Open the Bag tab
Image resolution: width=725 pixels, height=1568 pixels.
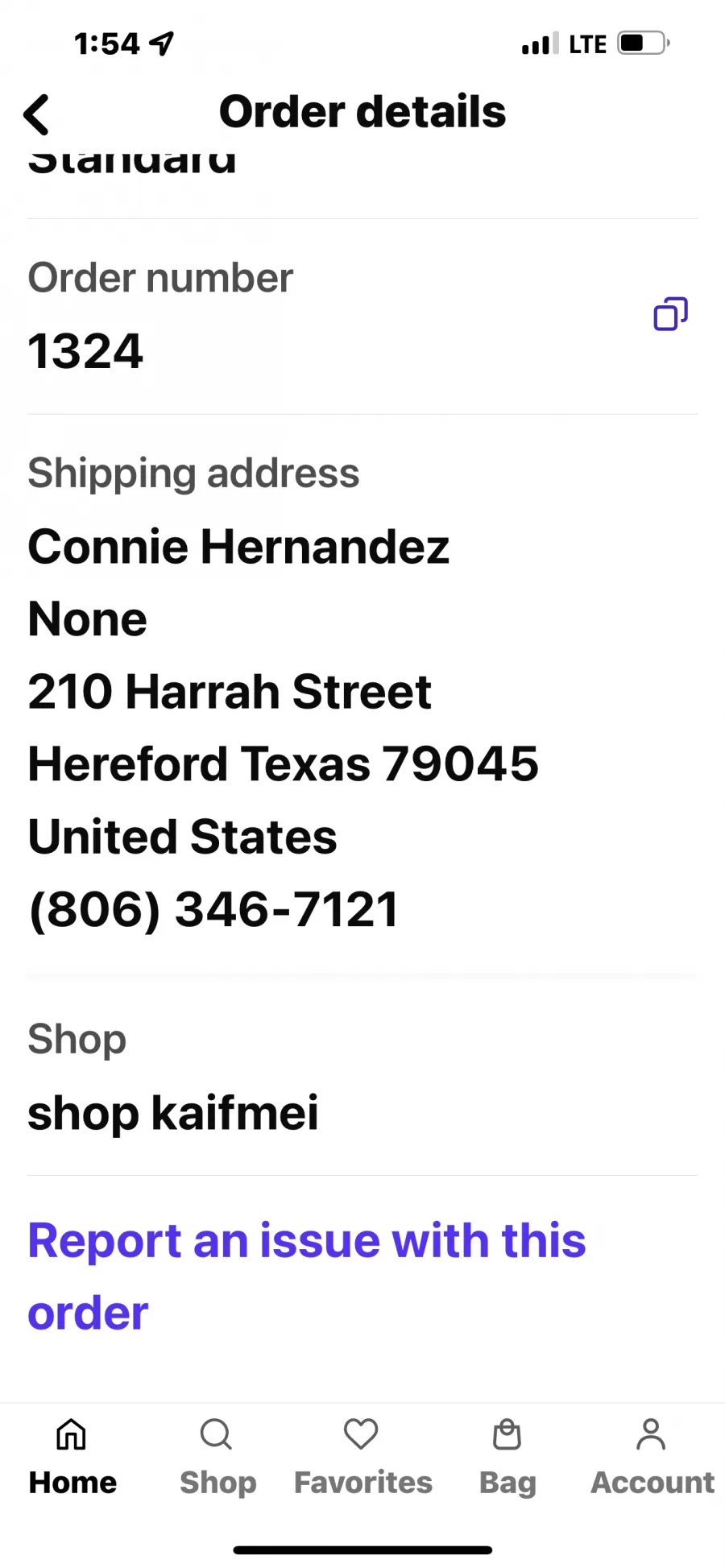(507, 1458)
